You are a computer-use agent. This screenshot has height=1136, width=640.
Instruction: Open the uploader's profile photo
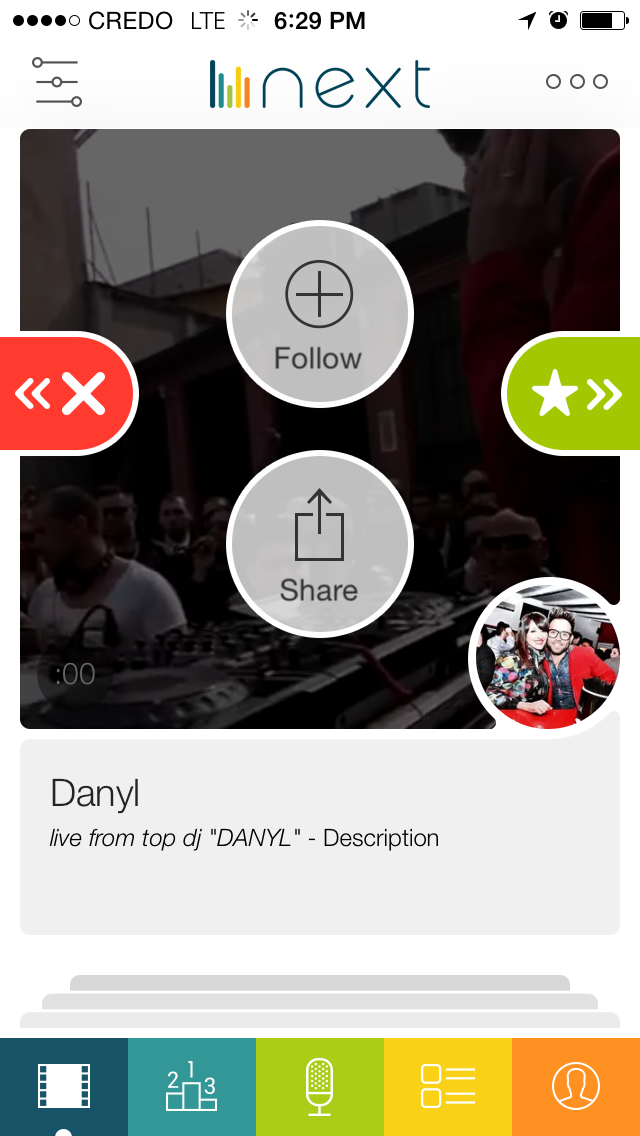(547, 655)
